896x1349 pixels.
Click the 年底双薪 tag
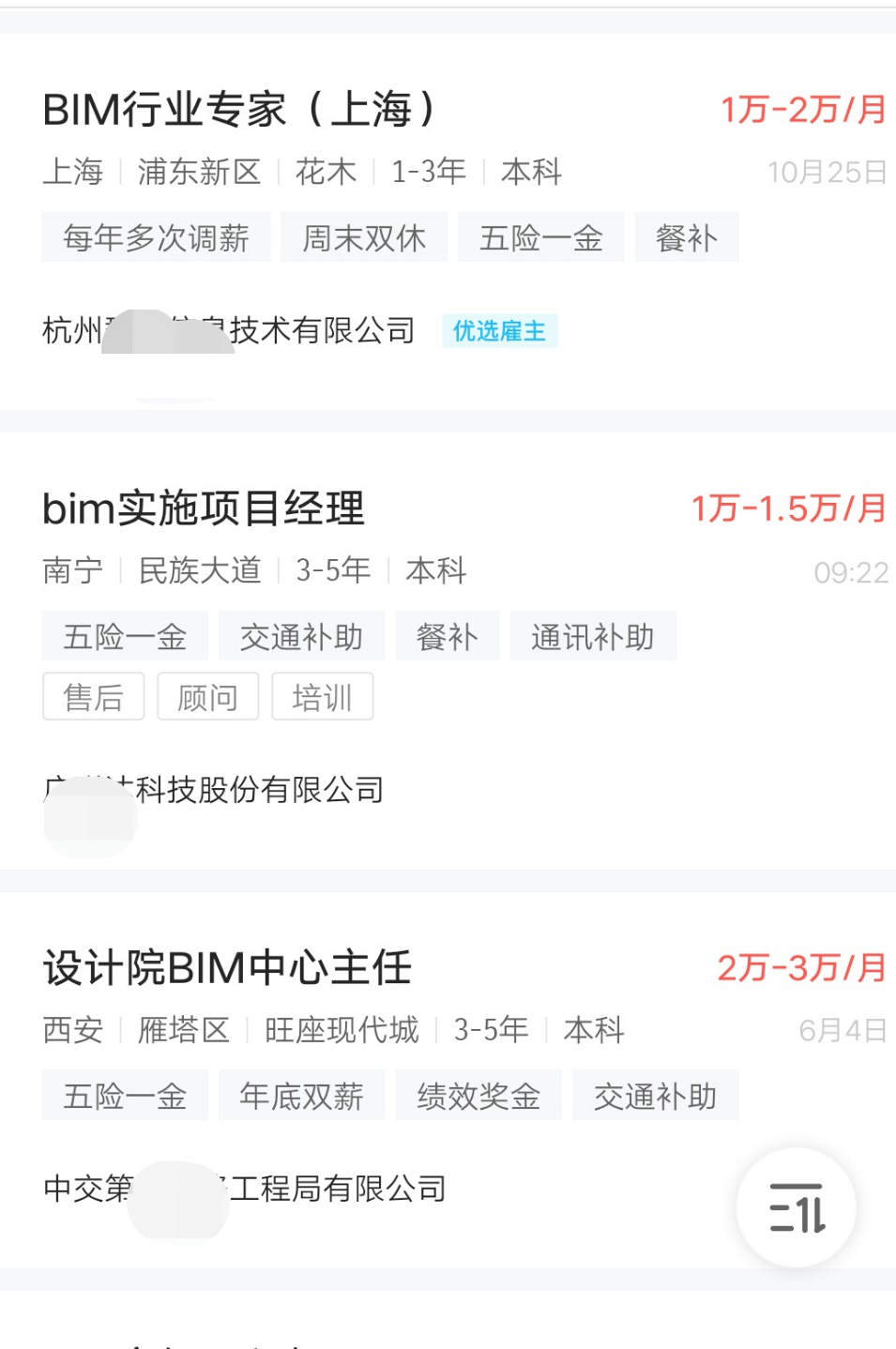[302, 1095]
